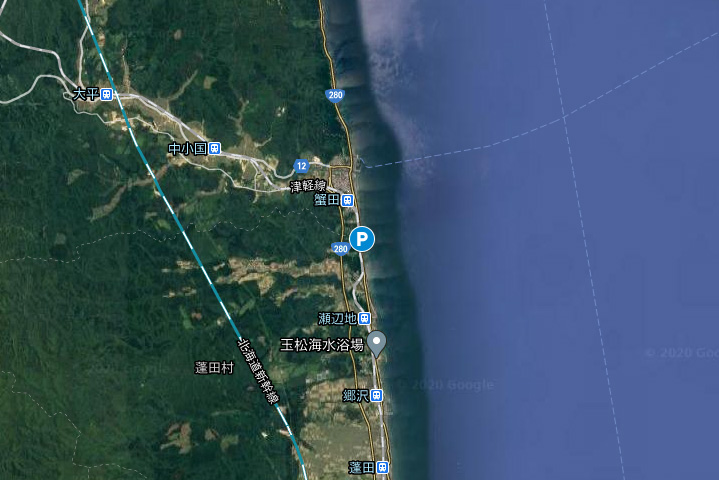Select the 蓬田 station marker
The height and width of the screenshot is (480, 719).
pos(382,468)
